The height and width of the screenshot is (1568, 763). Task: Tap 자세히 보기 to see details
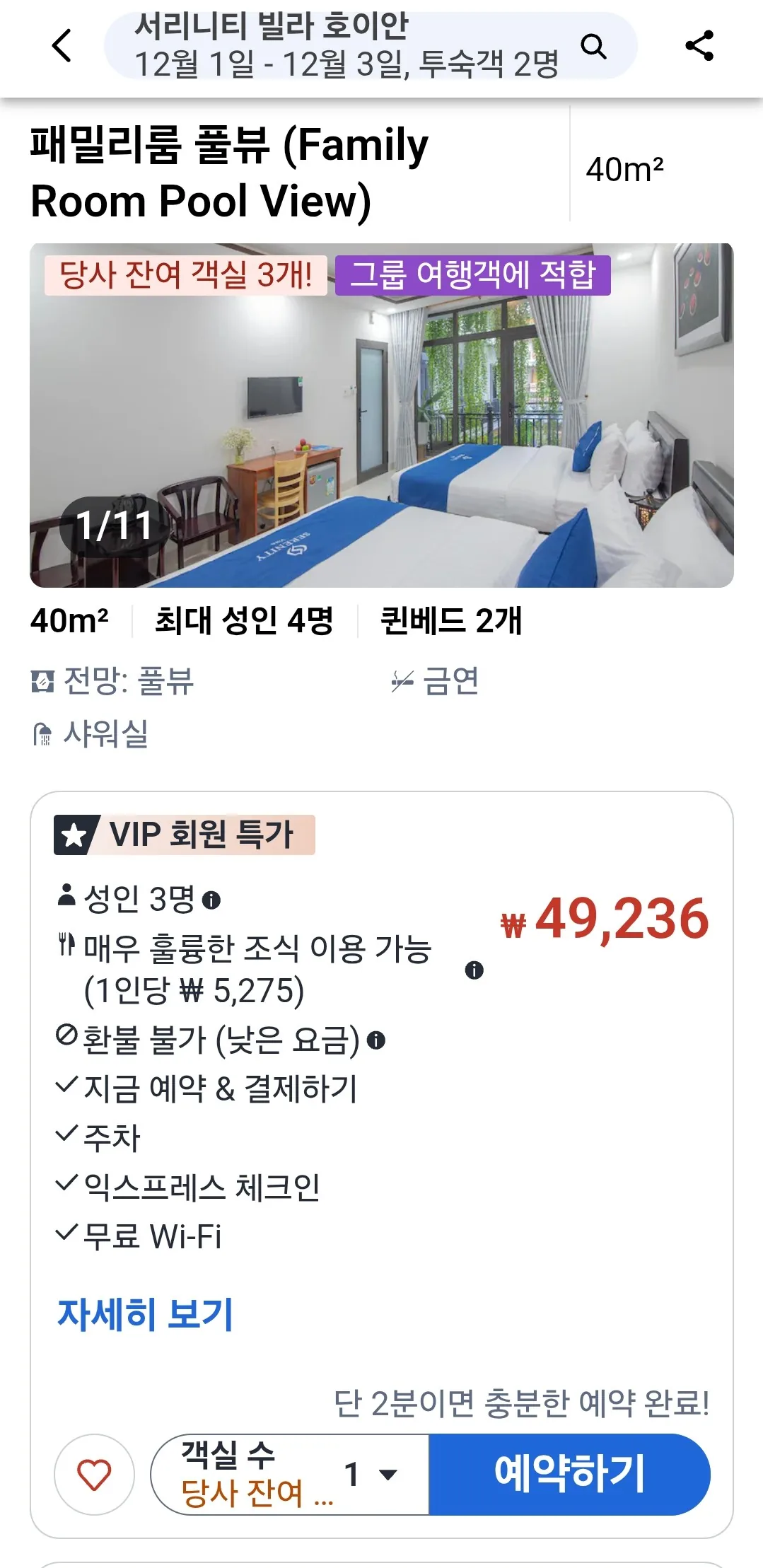pos(145,1314)
